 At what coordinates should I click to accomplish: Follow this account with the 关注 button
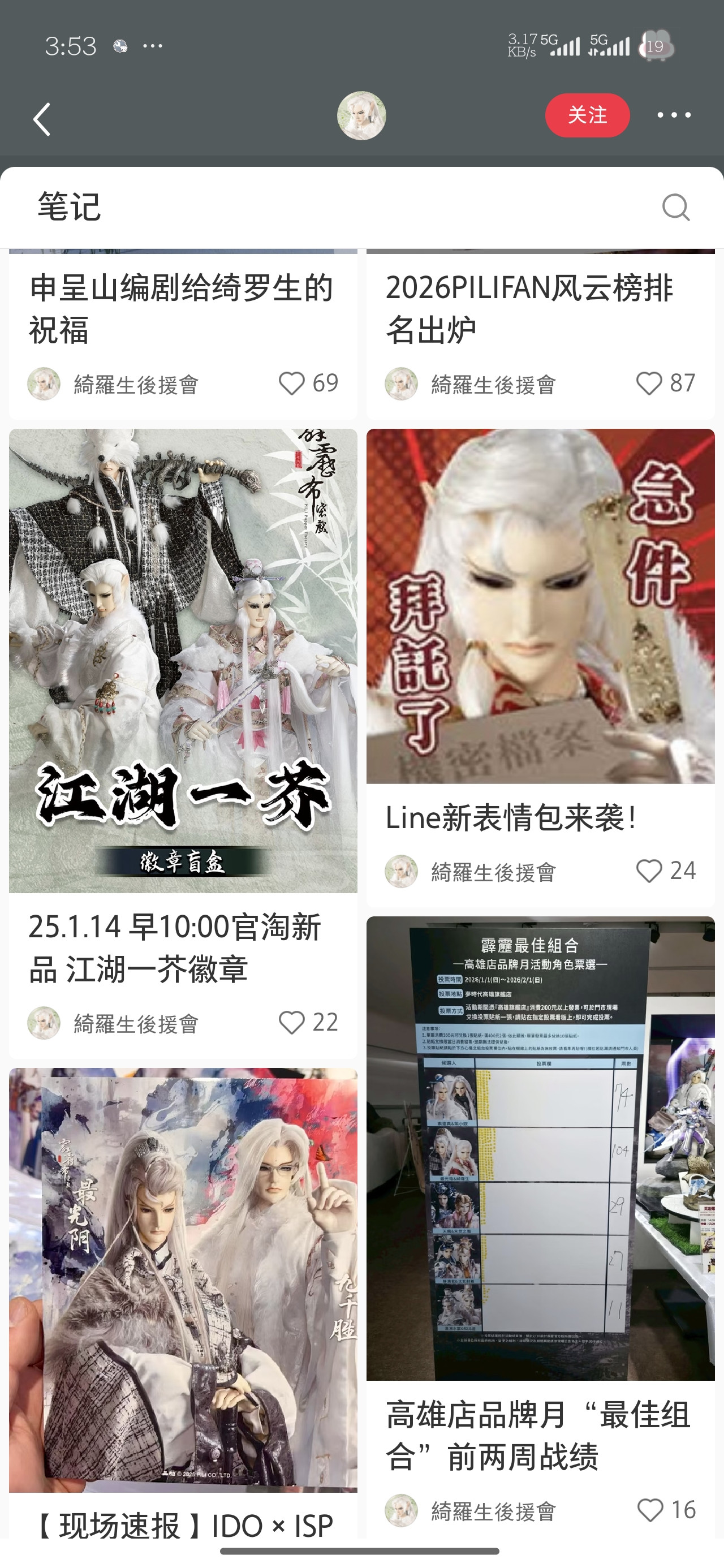point(587,115)
